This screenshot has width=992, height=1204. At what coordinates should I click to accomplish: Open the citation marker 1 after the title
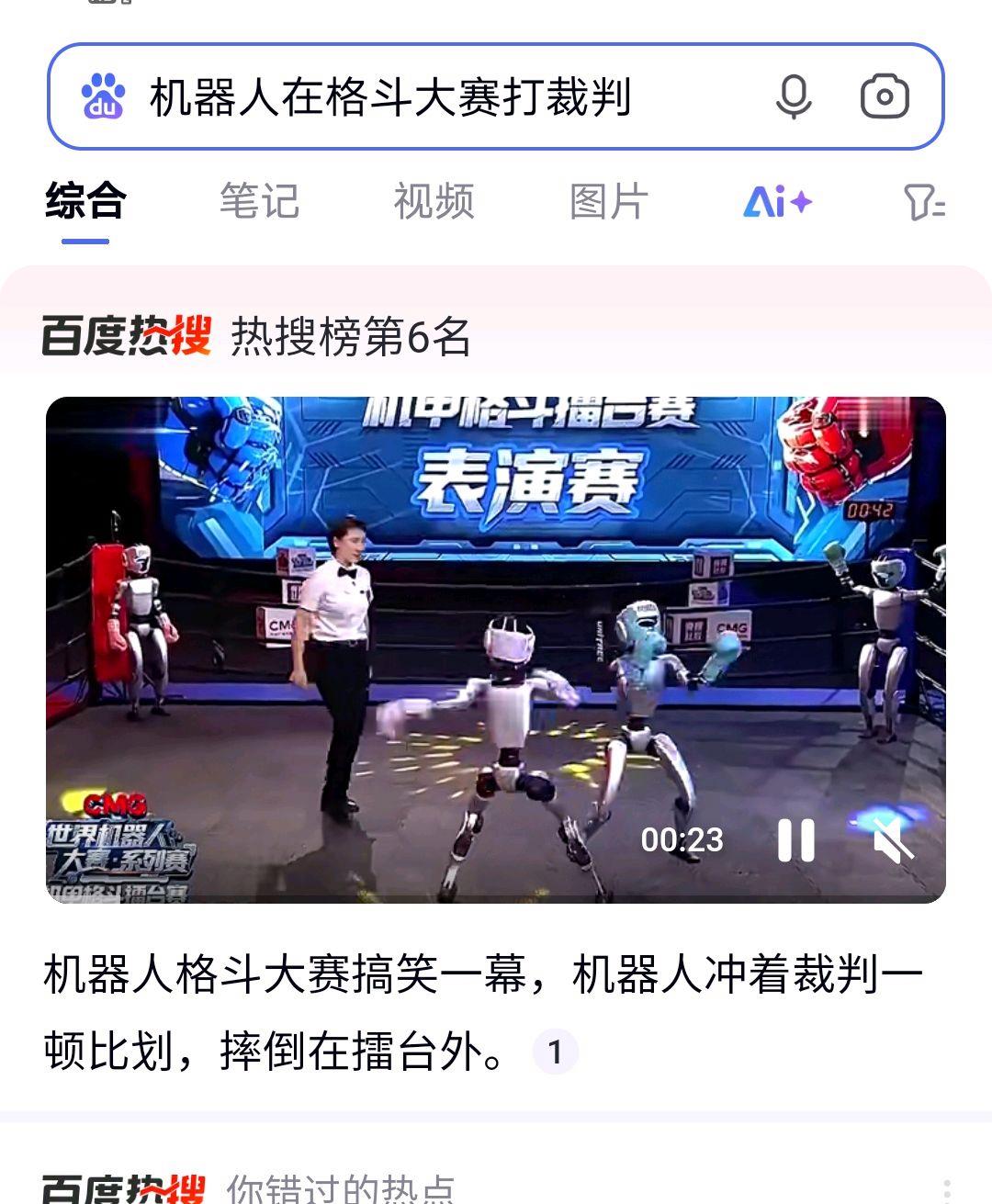tap(555, 1052)
